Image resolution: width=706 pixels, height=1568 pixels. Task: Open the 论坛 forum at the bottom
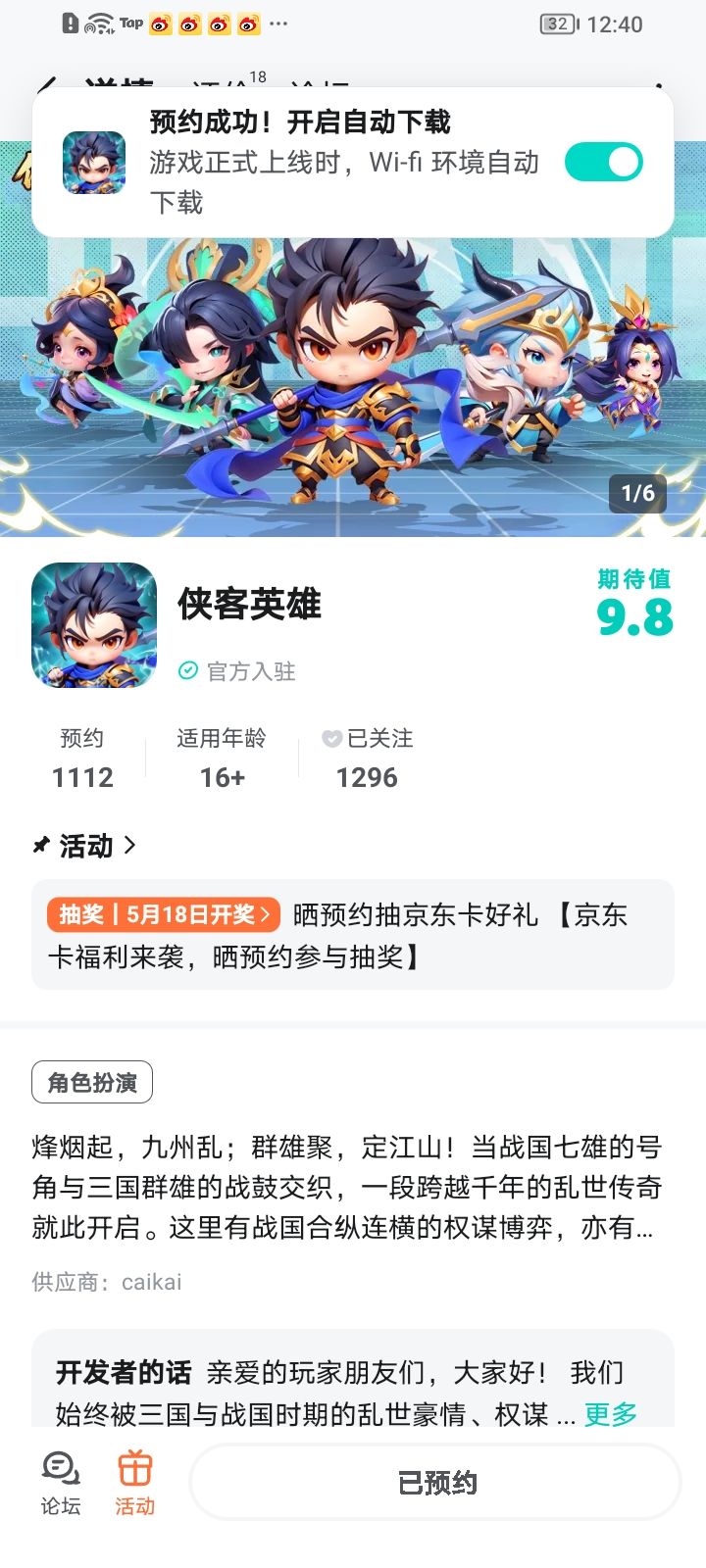click(x=61, y=1483)
